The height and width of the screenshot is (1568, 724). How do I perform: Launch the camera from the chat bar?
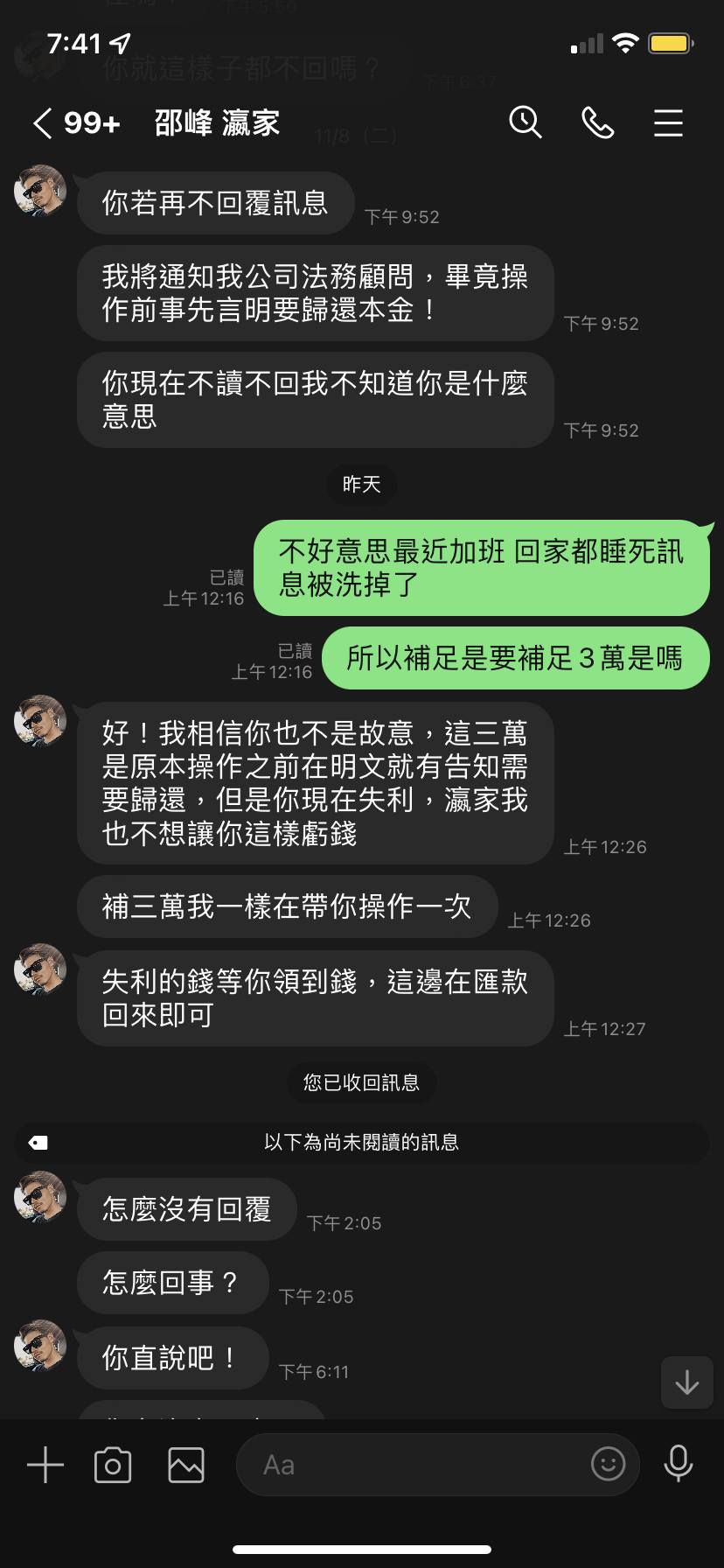tap(113, 1465)
